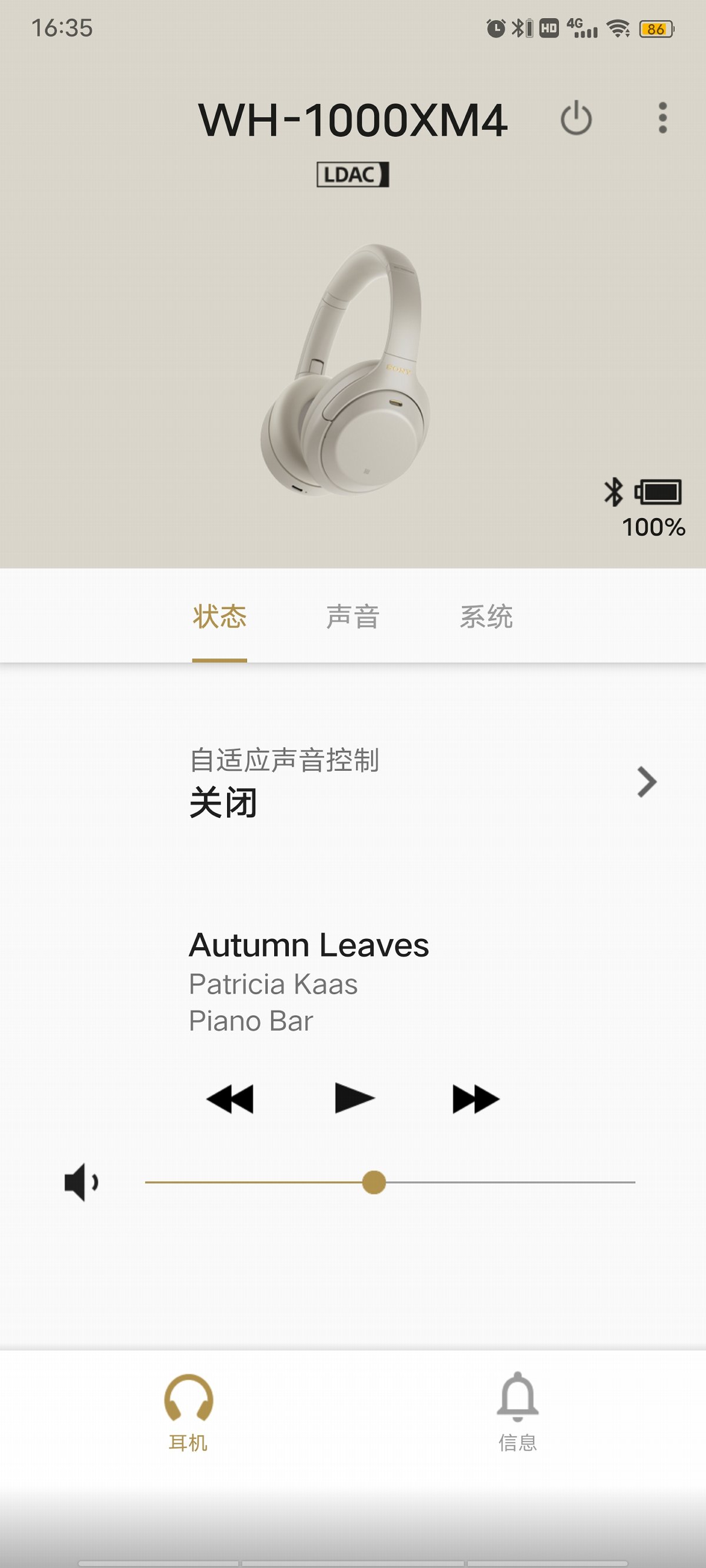Switch to the 声音 tab
Image resolution: width=706 pixels, height=1568 pixels.
pyautogui.click(x=352, y=617)
